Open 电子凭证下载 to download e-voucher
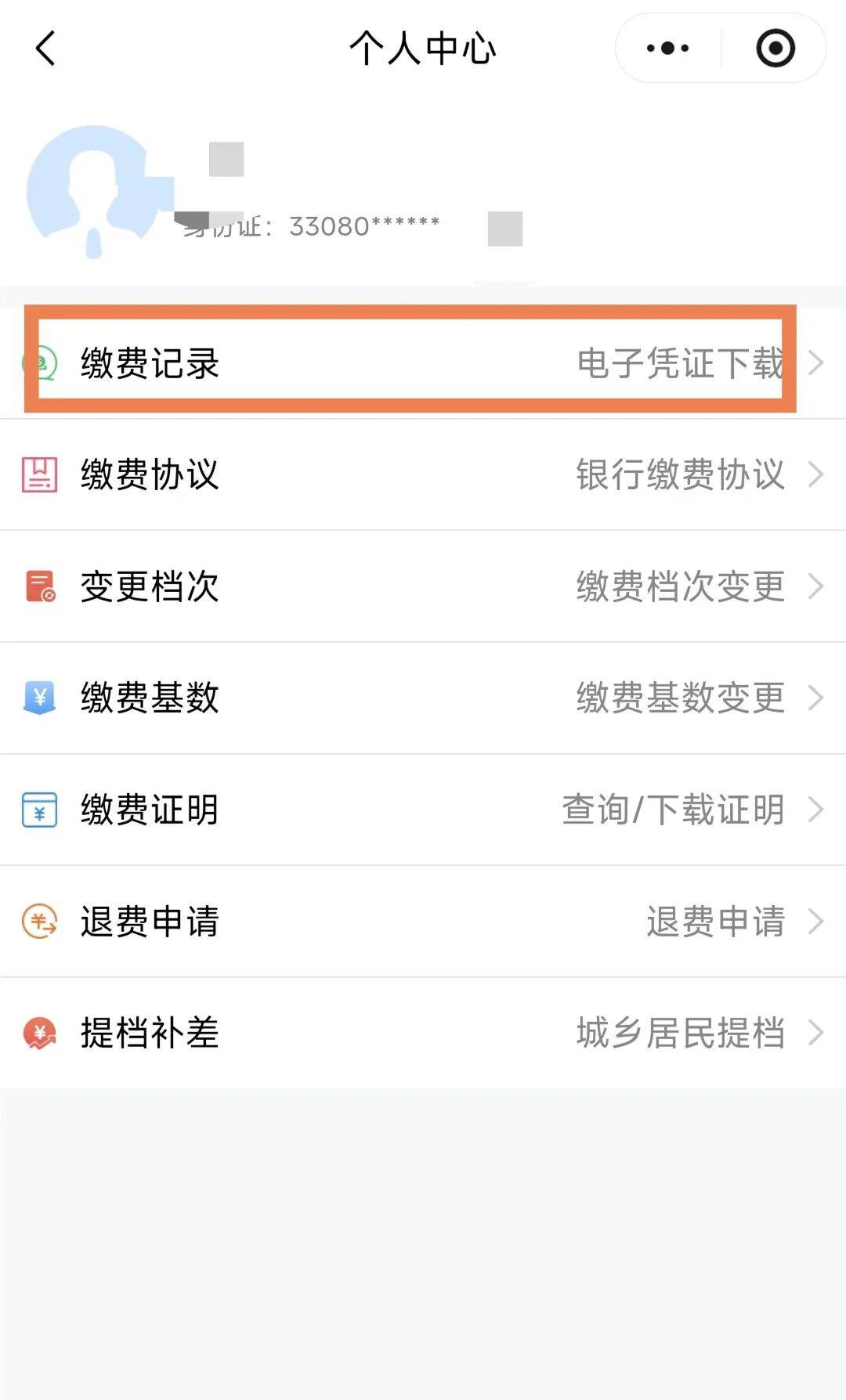 pyautogui.click(x=680, y=361)
